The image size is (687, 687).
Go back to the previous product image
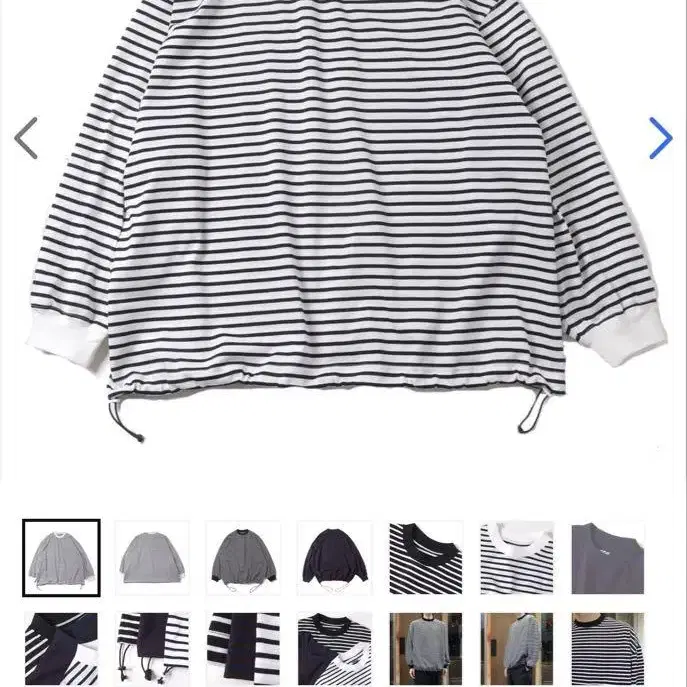click(26, 138)
